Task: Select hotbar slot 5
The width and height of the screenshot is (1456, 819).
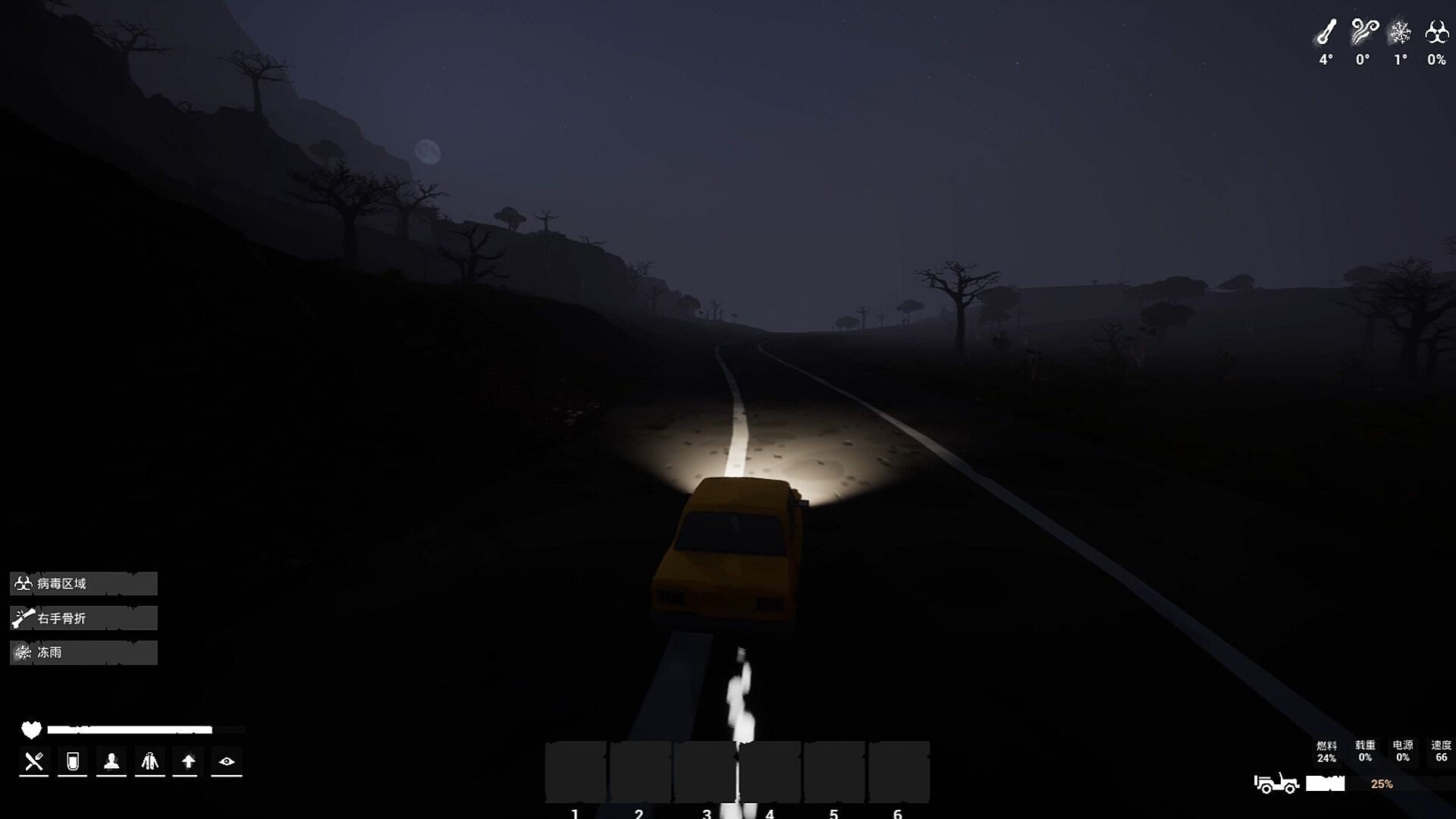Action: [x=834, y=772]
